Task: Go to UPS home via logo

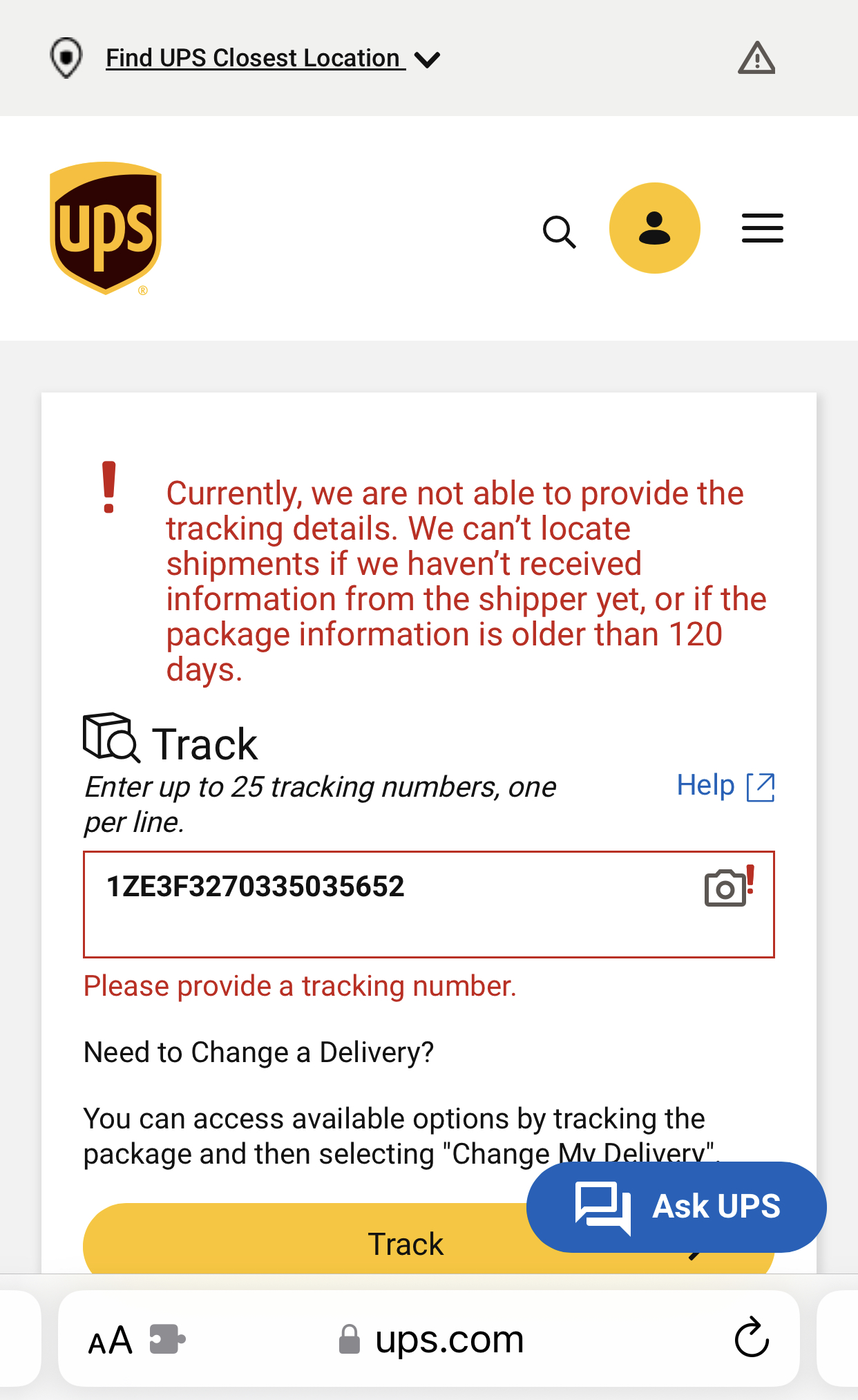Action: tap(106, 229)
